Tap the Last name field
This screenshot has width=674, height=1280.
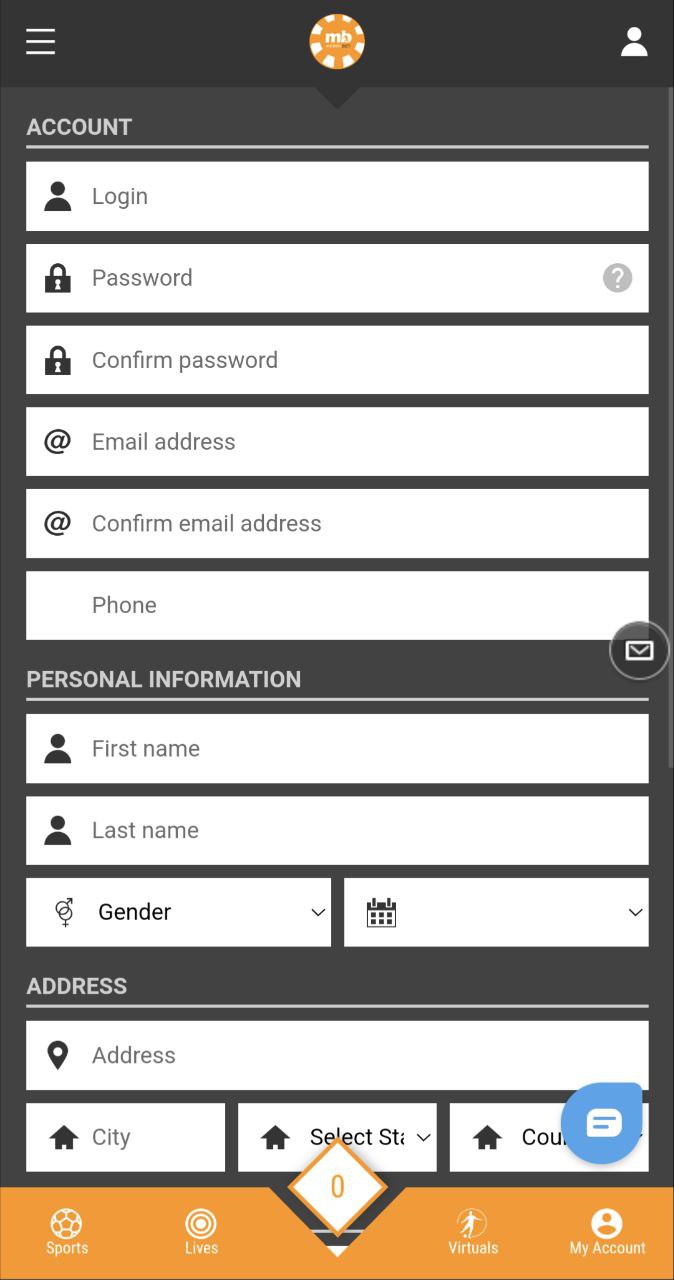pyautogui.click(x=337, y=830)
